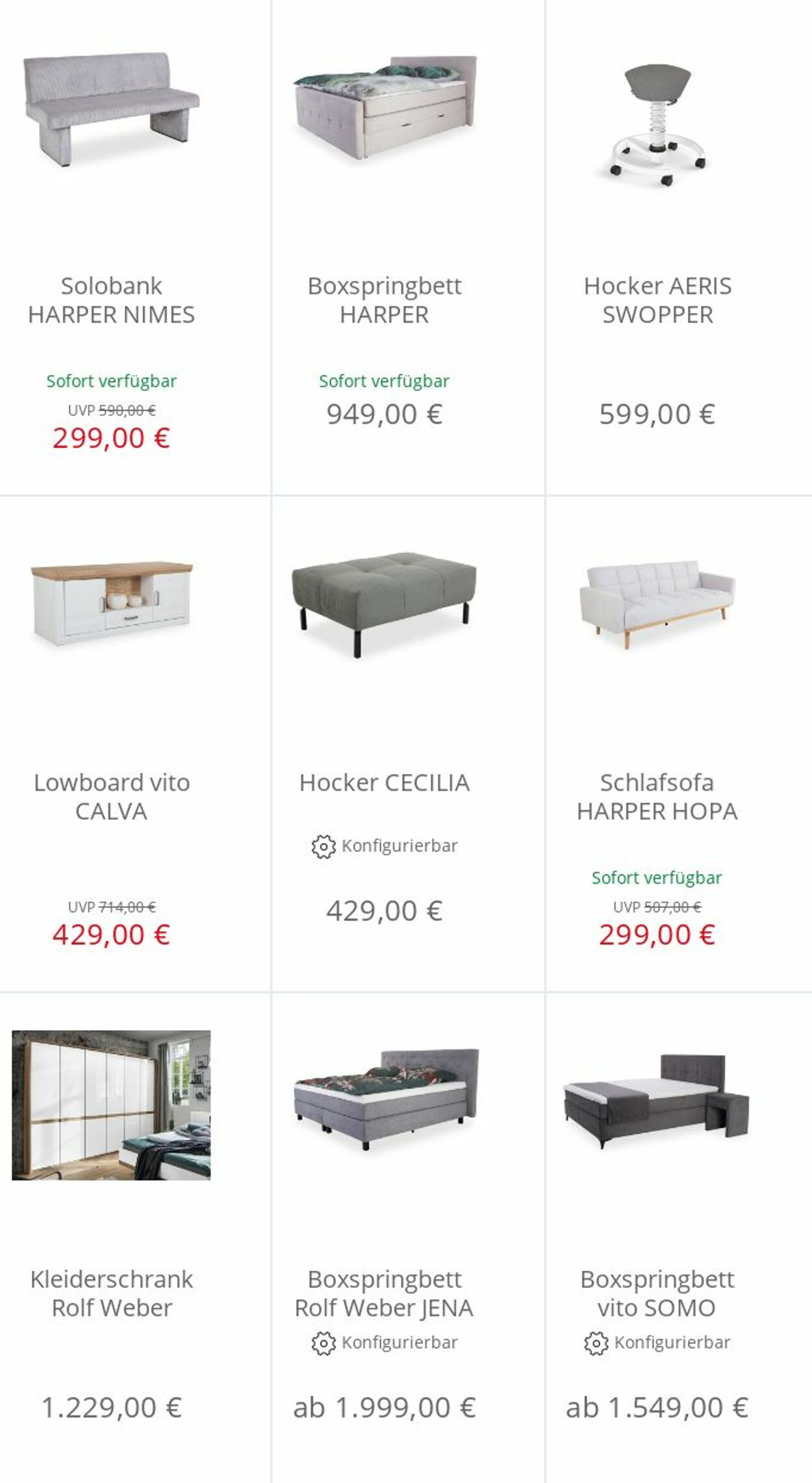Select the Lowboard vito CALVA item
This screenshot has width=812, height=1483.
click(111, 797)
